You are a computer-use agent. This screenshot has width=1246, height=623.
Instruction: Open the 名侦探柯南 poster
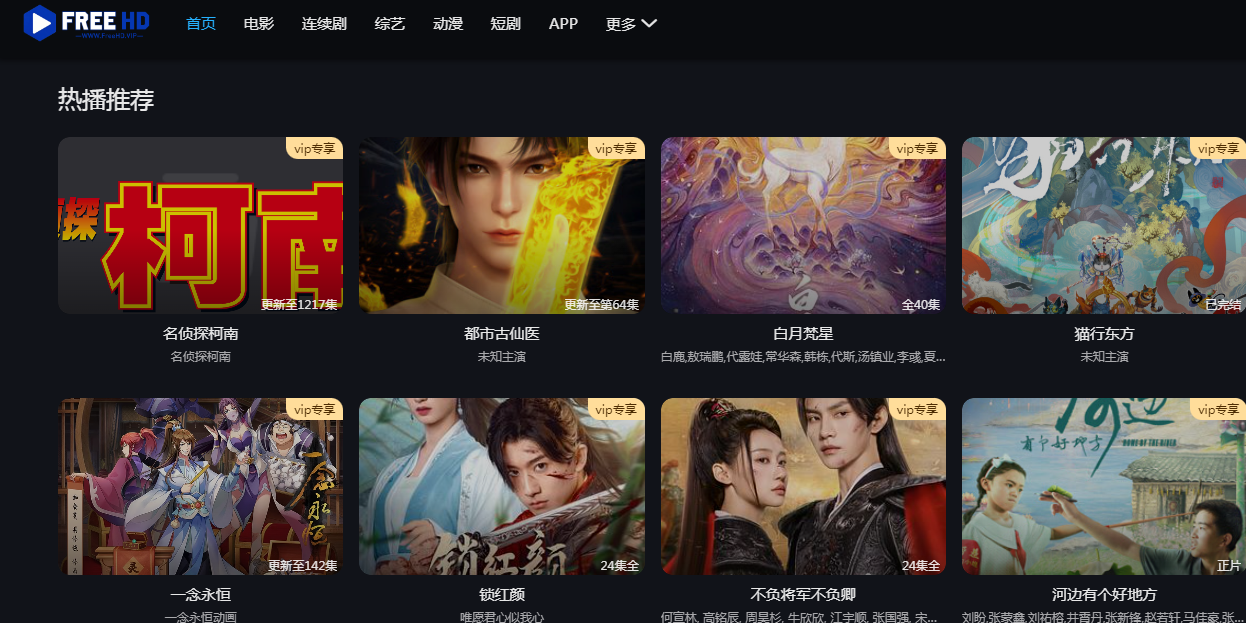[x=200, y=225]
